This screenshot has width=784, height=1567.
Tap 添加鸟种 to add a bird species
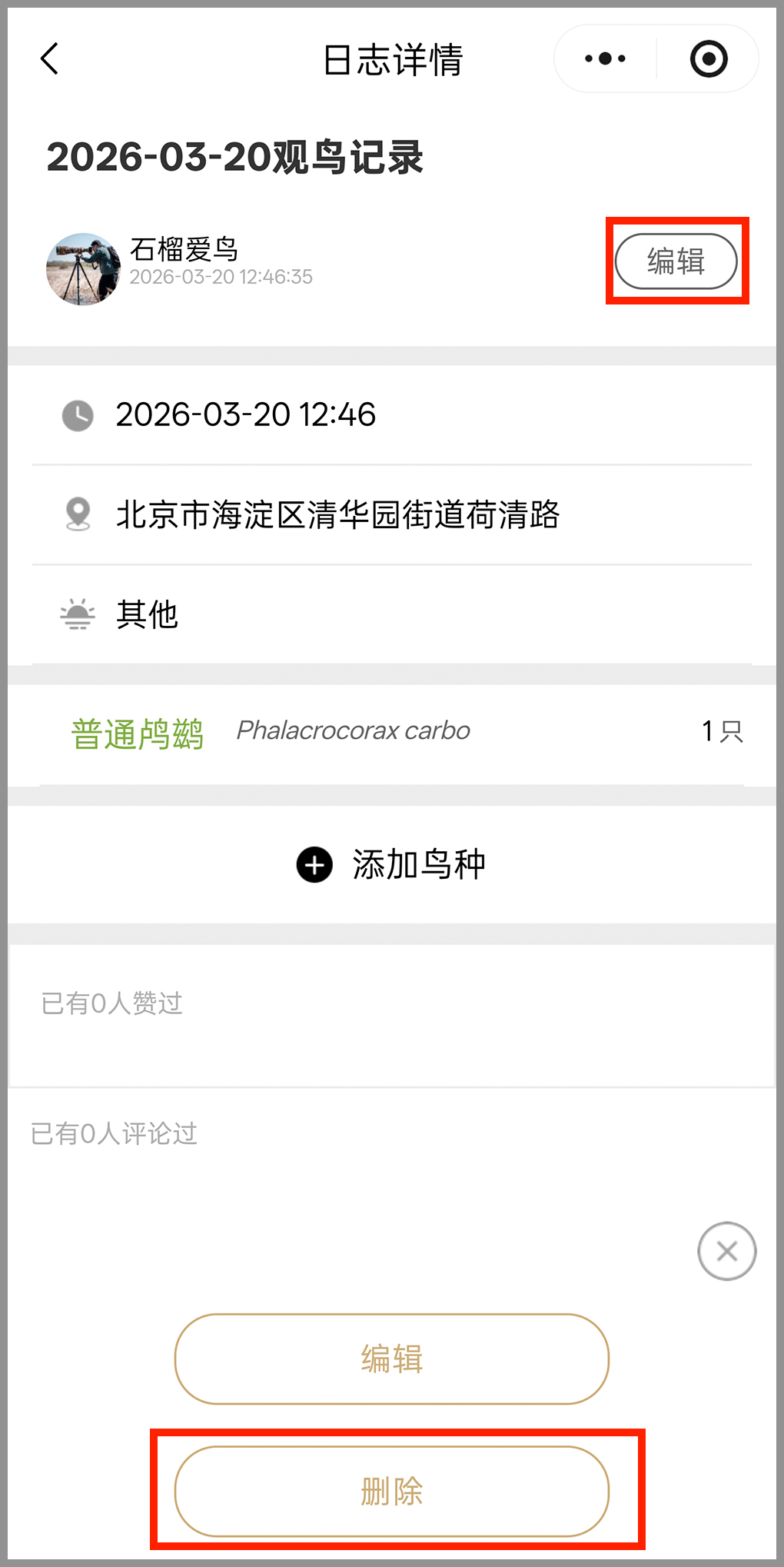(x=392, y=864)
